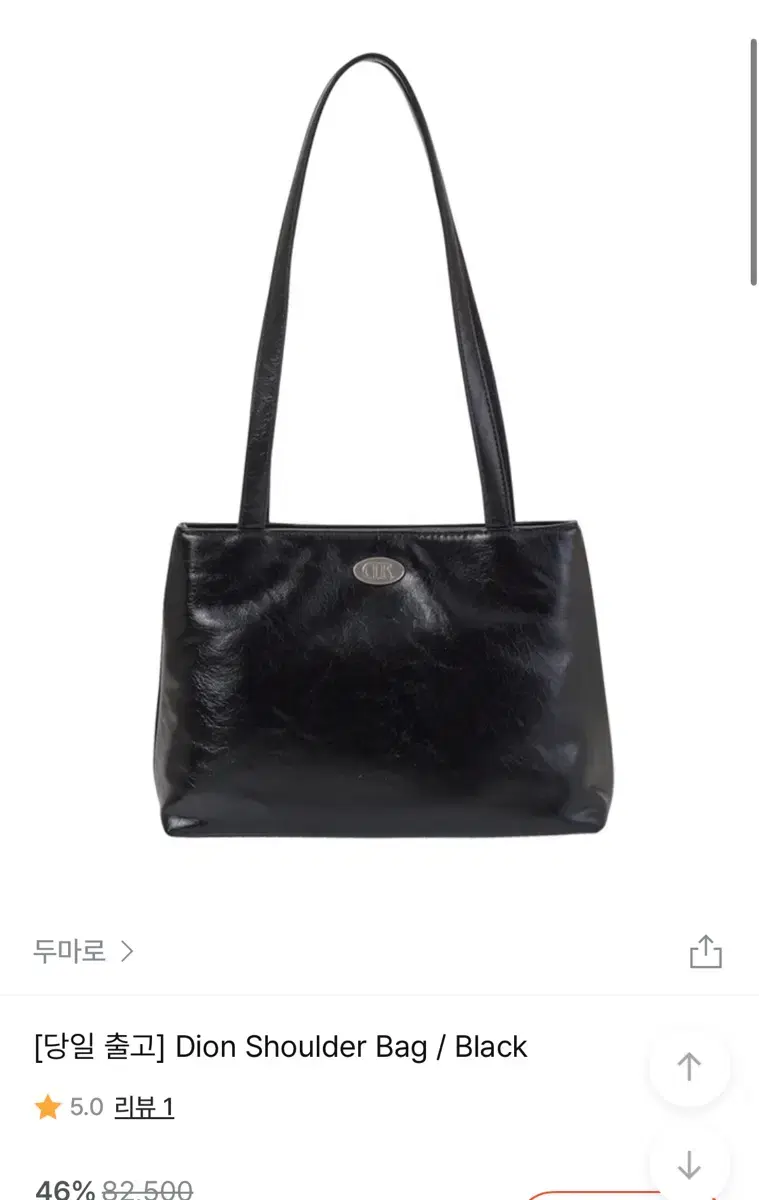Open the 두마로 seller page

[x=66, y=952]
